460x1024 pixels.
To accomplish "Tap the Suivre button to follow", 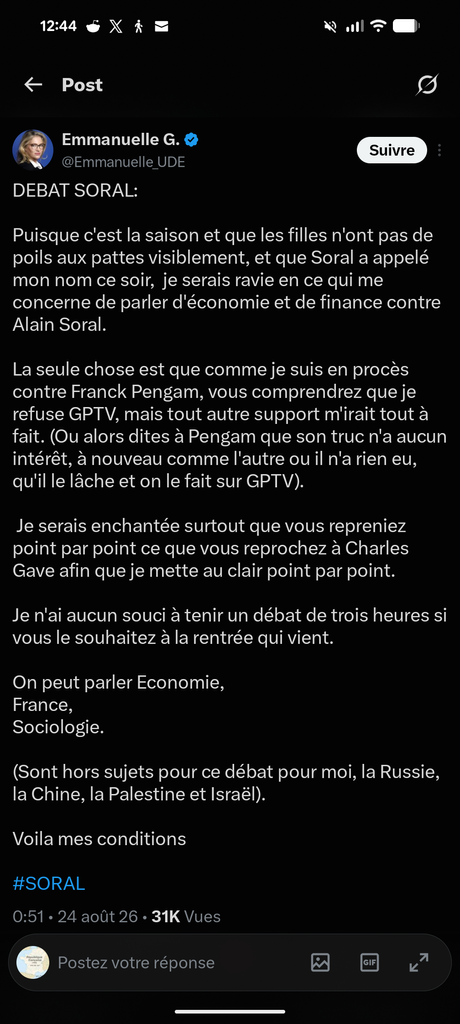I will [391, 150].
